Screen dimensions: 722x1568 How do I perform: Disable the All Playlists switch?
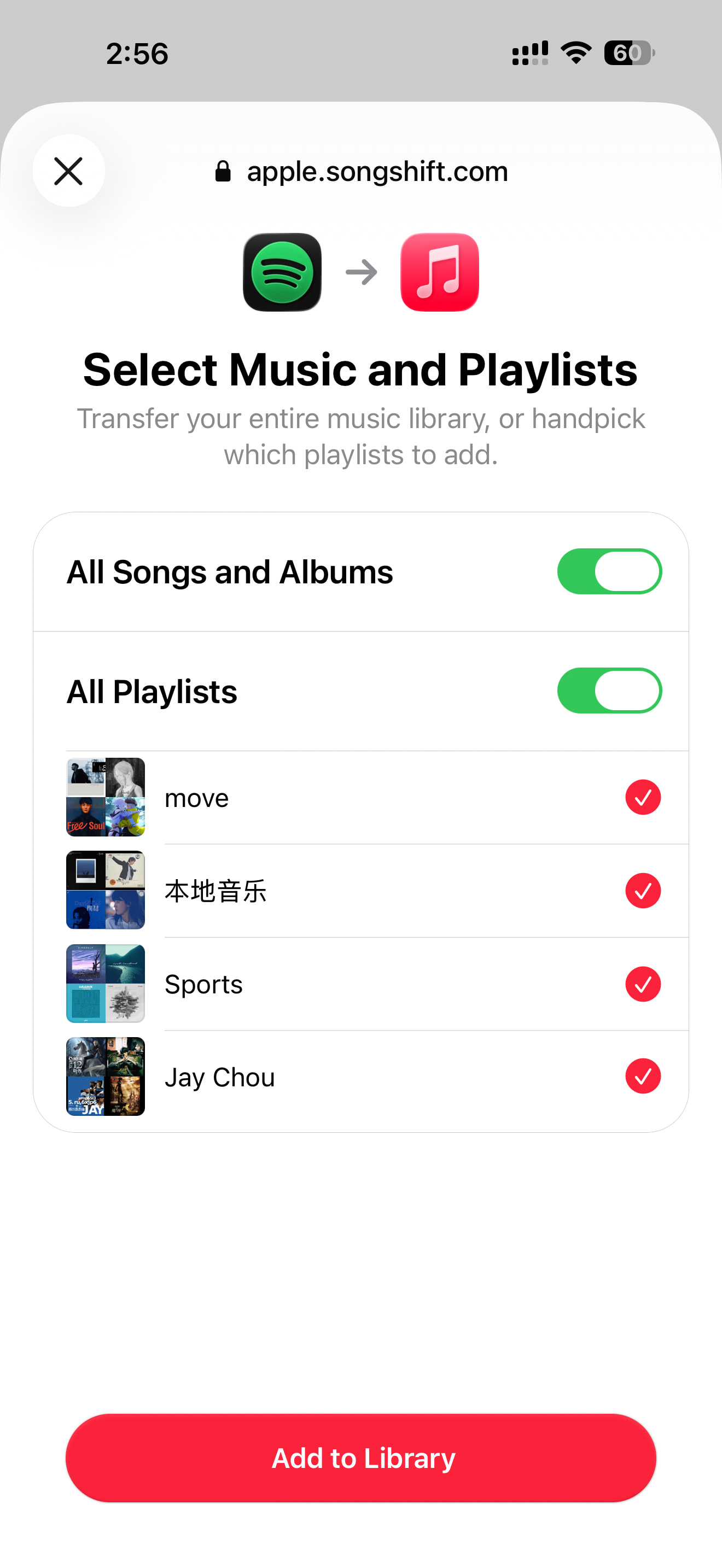(609, 691)
